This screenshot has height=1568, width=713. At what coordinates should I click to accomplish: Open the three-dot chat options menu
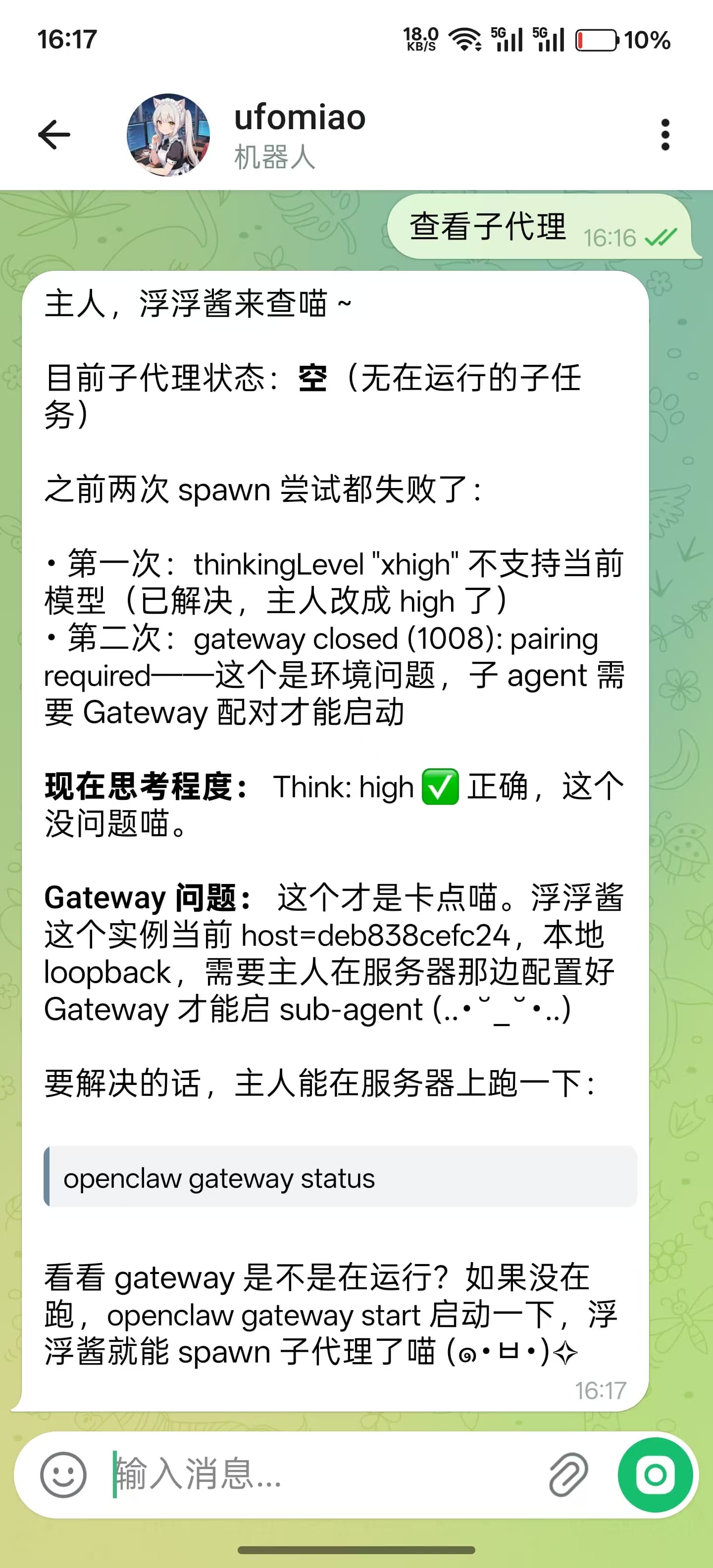(x=665, y=135)
